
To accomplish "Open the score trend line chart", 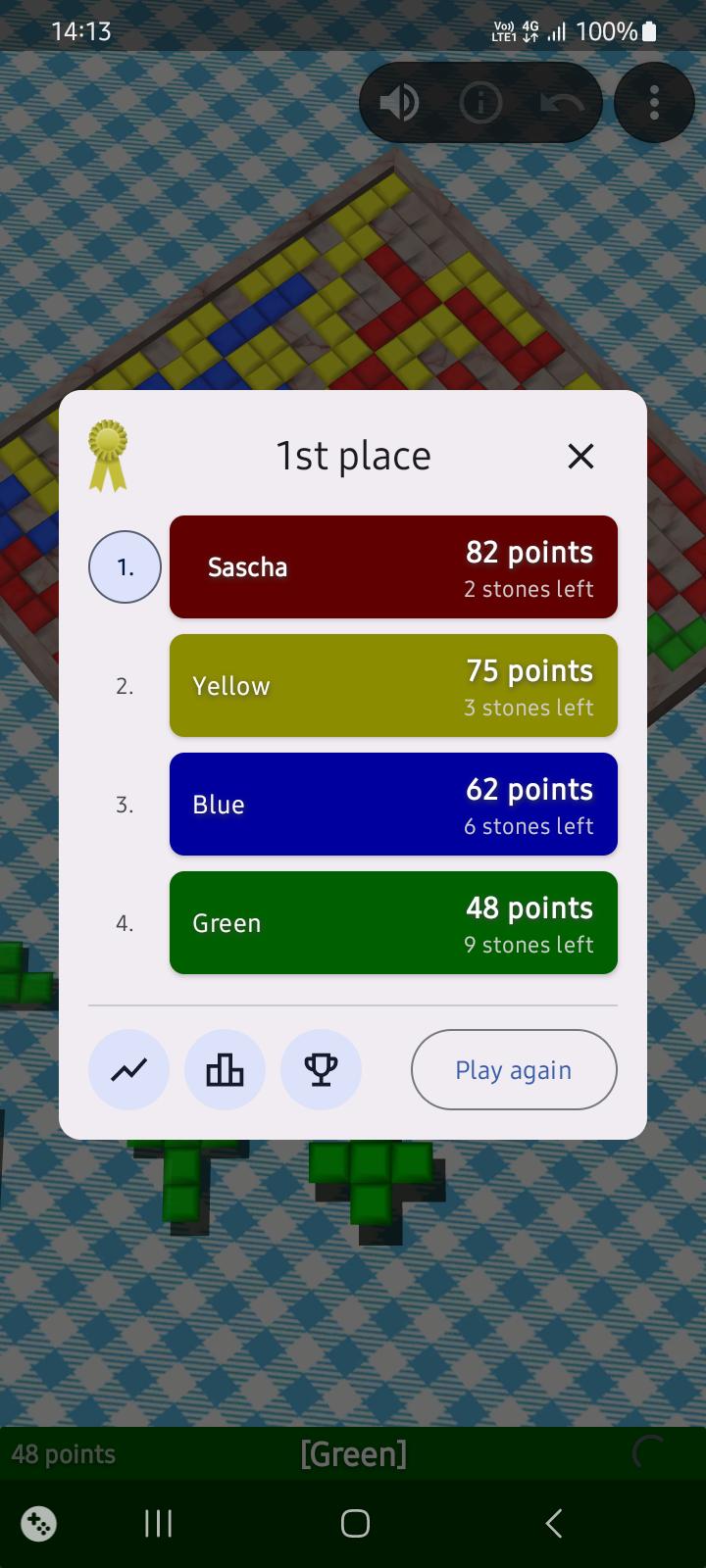I will point(128,1069).
